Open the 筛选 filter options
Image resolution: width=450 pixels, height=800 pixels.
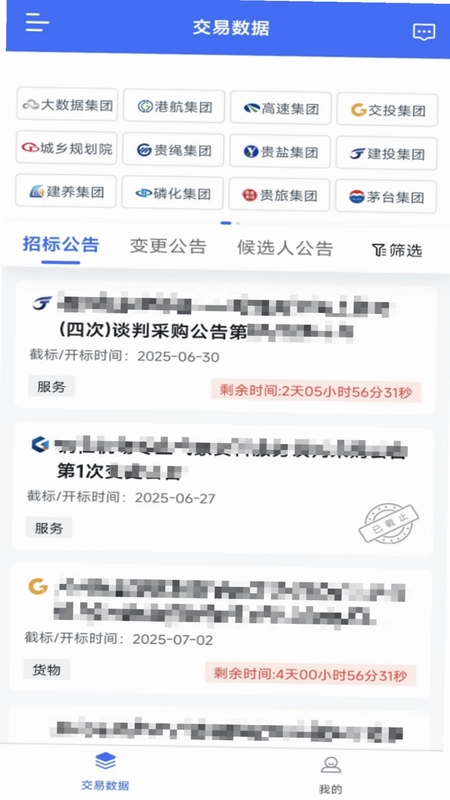(397, 250)
